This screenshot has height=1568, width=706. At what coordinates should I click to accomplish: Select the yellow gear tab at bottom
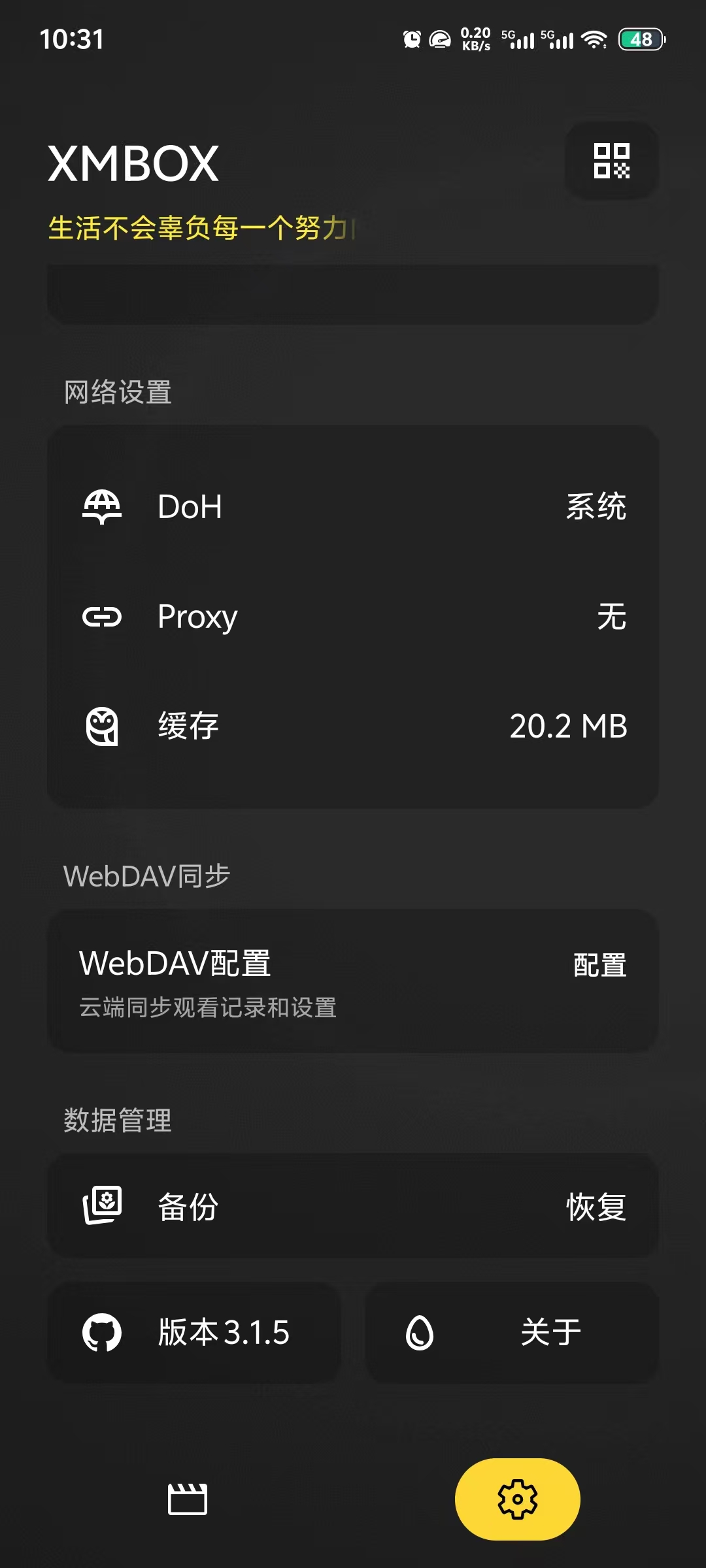coord(517,1500)
